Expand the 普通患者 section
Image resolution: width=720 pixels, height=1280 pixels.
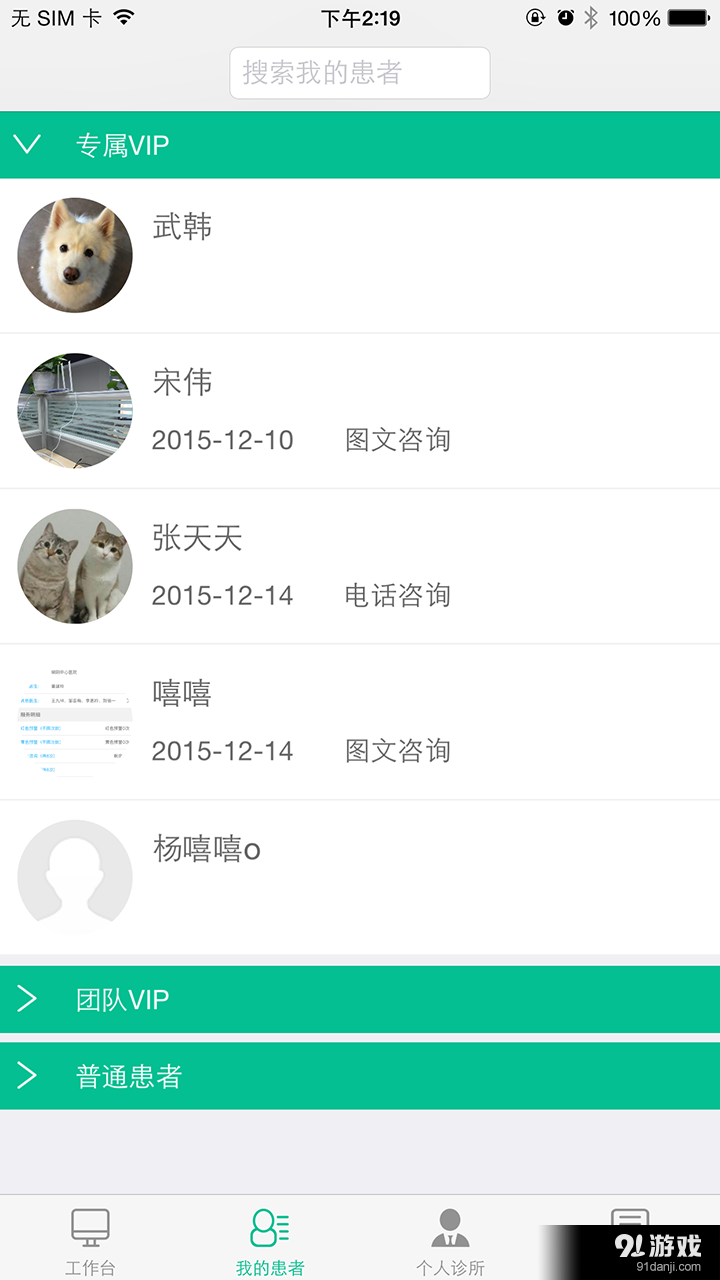(27, 1075)
